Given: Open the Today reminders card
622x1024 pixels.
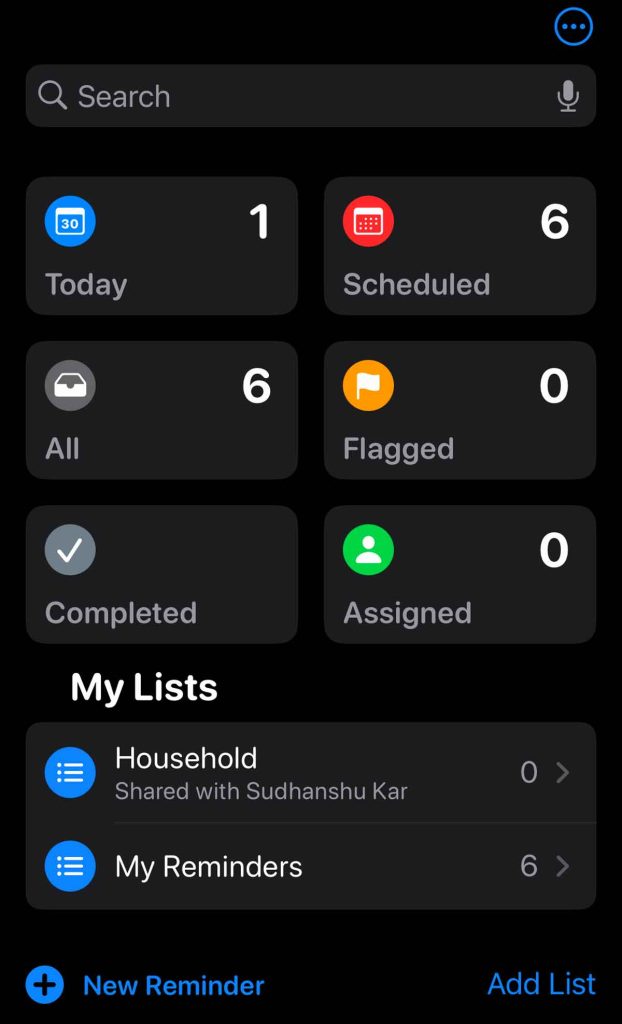Looking at the screenshot, I should (x=162, y=246).
